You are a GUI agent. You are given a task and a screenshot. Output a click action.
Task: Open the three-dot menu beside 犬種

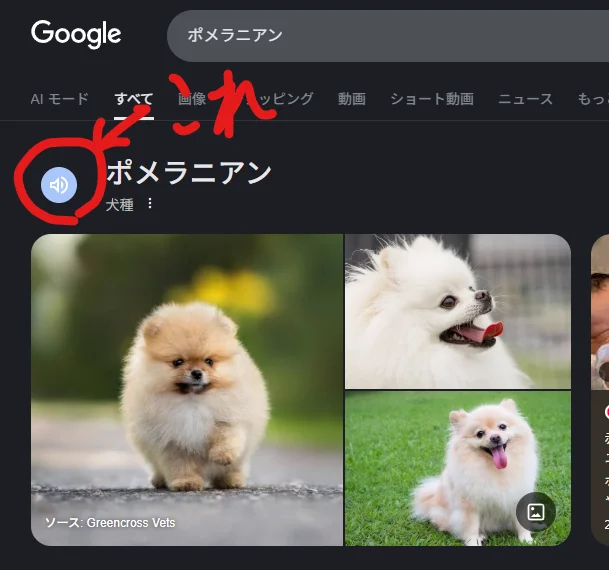tap(151, 204)
